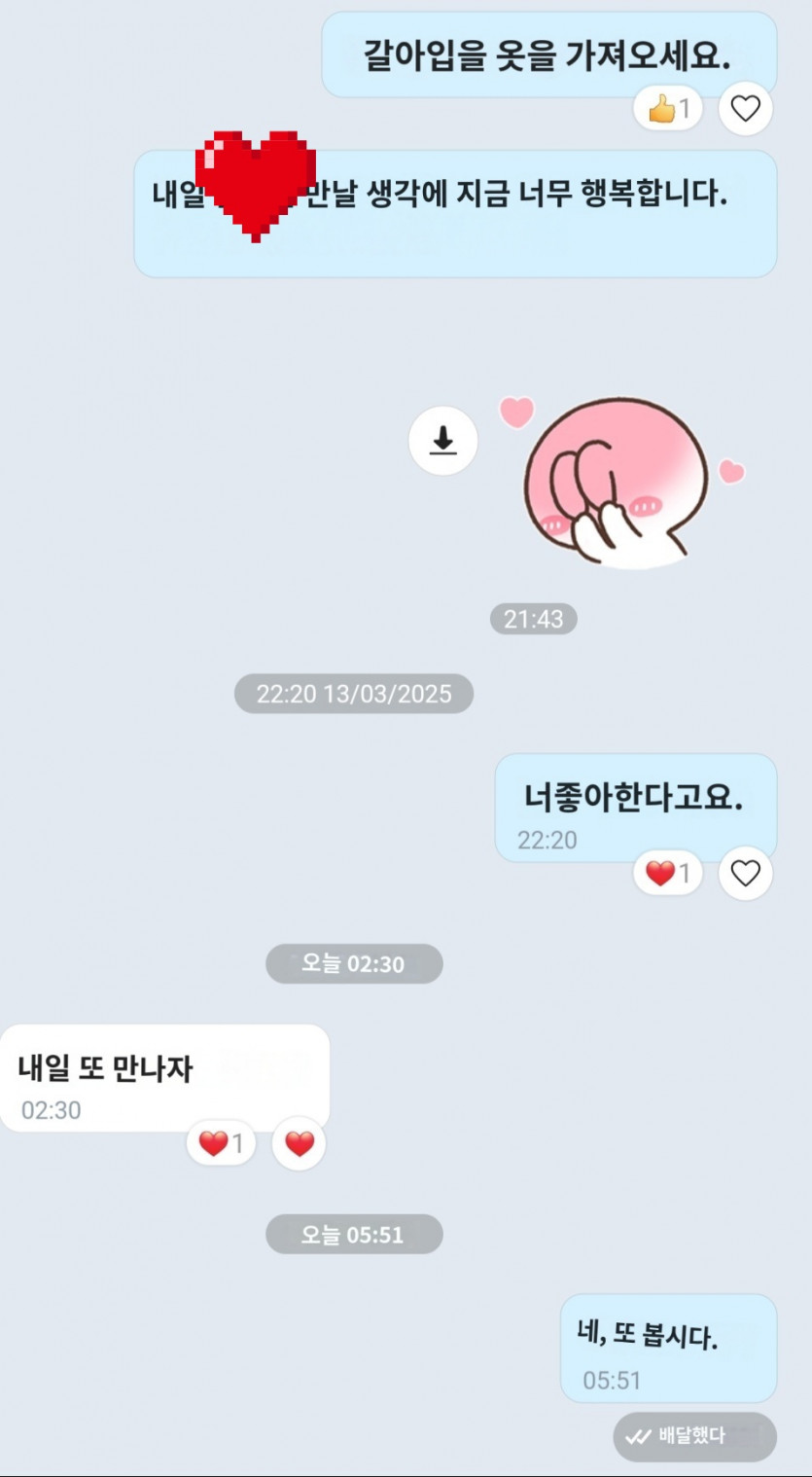View heart reaction count on 내일 또 만나자
The height and width of the screenshot is (1477, 812).
tap(221, 1143)
